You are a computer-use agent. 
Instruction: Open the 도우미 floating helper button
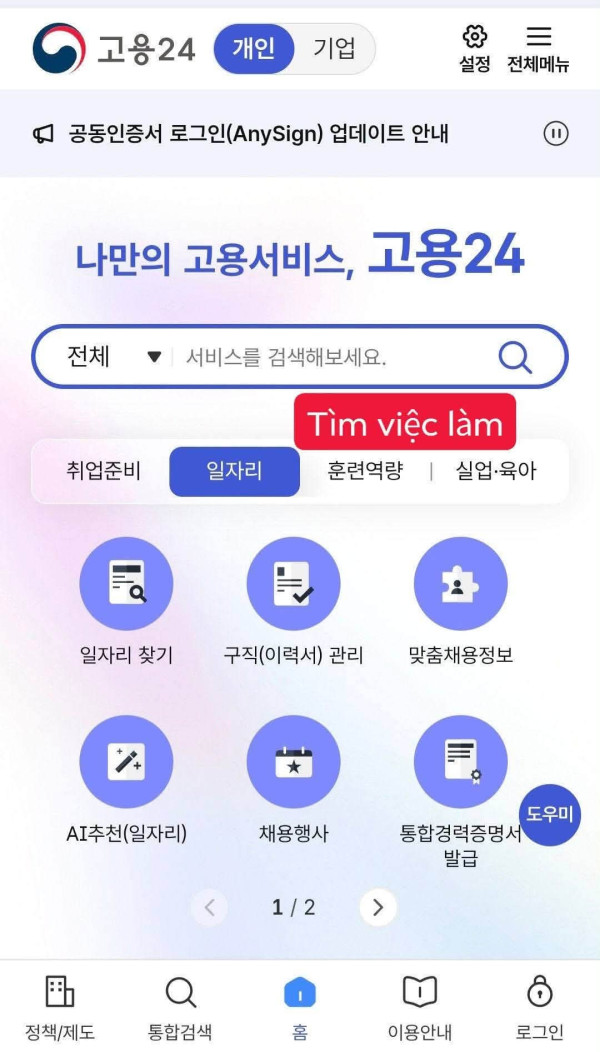pos(550,814)
